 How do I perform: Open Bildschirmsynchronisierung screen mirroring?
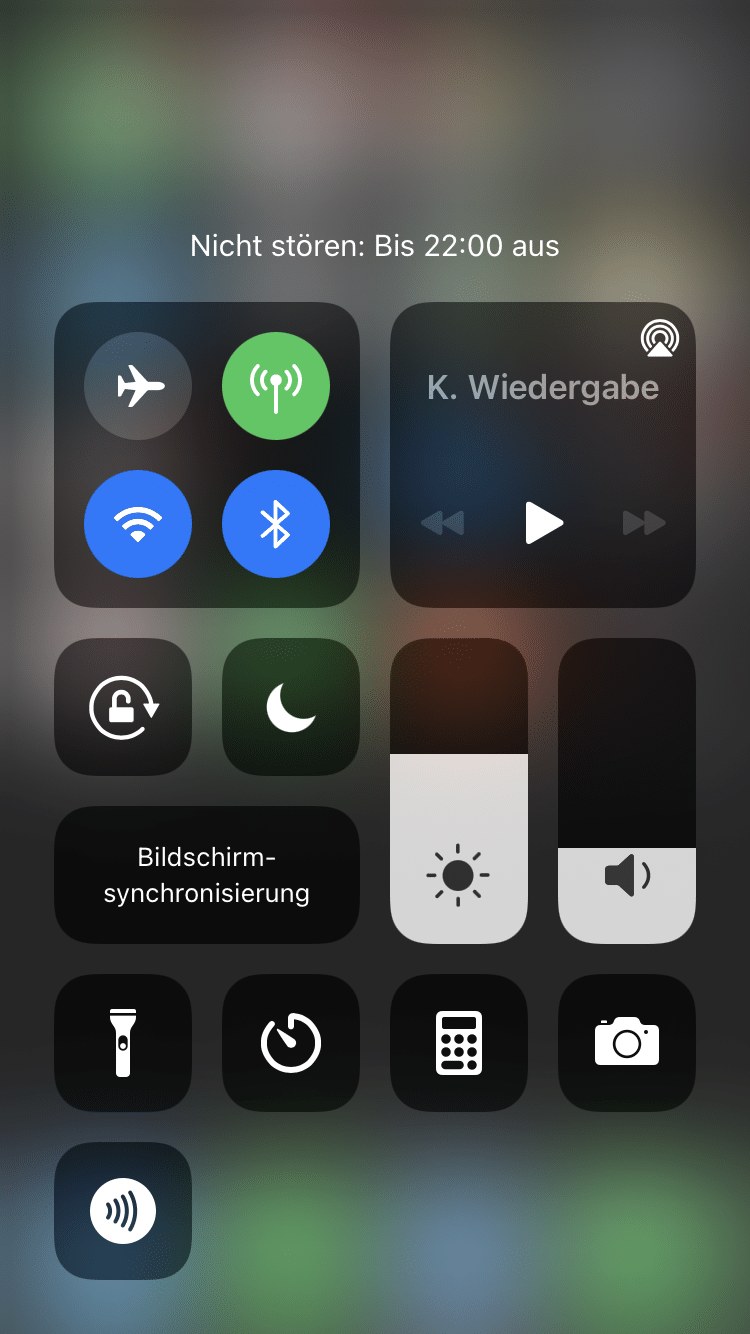pos(207,875)
